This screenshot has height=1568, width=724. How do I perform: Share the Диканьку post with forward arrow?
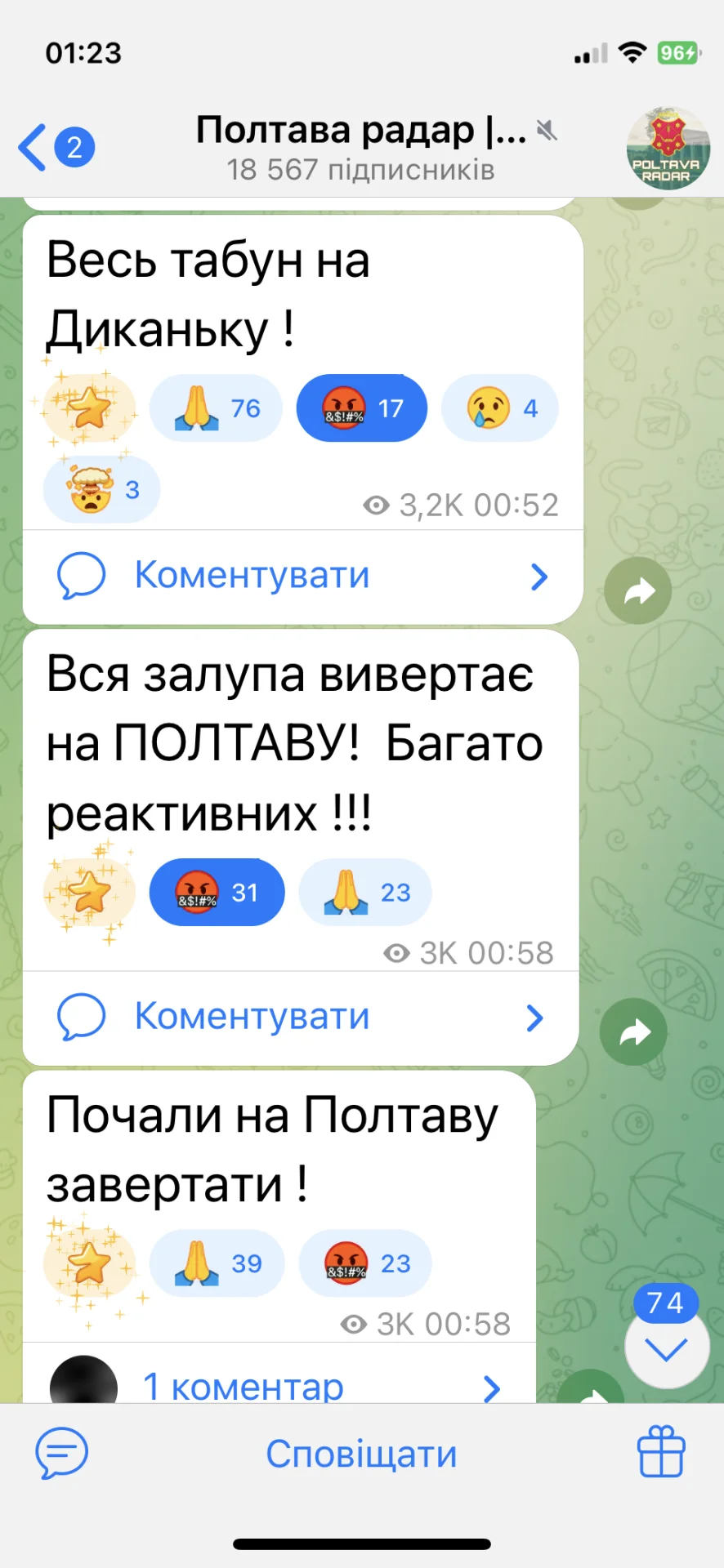[x=637, y=590]
